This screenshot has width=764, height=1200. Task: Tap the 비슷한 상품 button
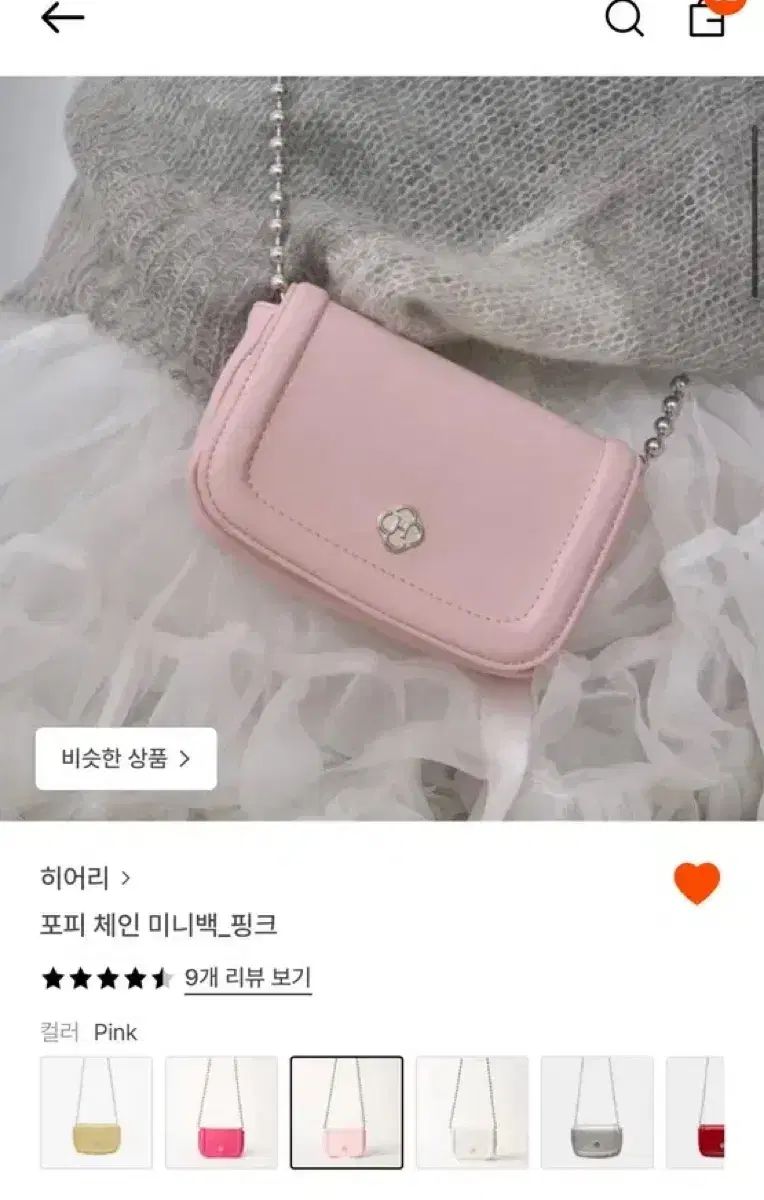click(126, 758)
